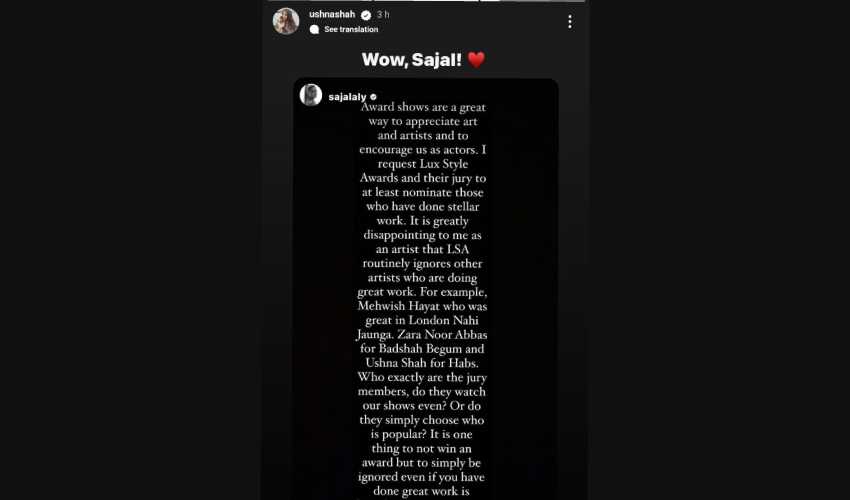This screenshot has height=500, width=850.
Task: Open ushnashah's profile picture
Action: click(287, 21)
